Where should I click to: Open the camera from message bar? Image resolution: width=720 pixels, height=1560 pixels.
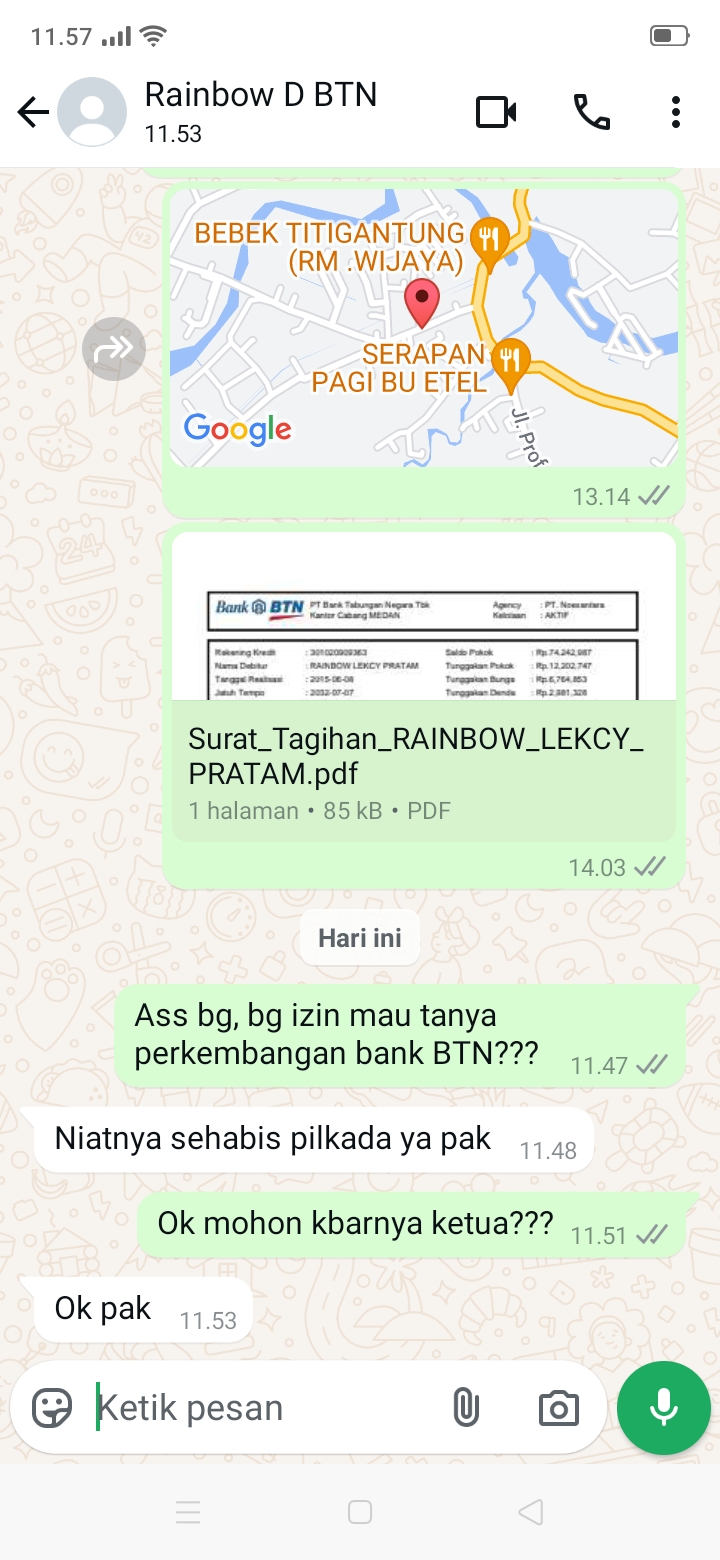tap(558, 1408)
